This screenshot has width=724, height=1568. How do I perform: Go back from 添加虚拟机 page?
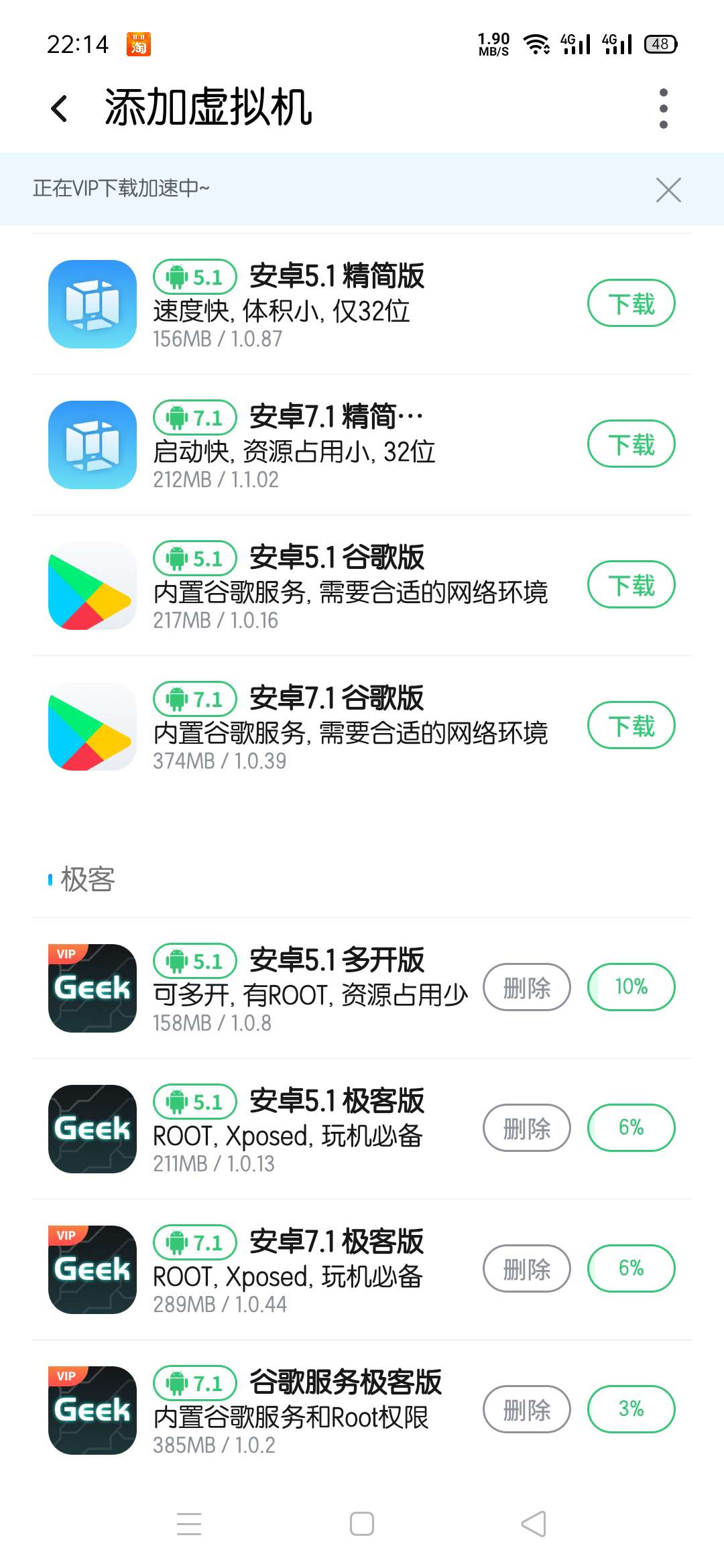click(x=60, y=108)
